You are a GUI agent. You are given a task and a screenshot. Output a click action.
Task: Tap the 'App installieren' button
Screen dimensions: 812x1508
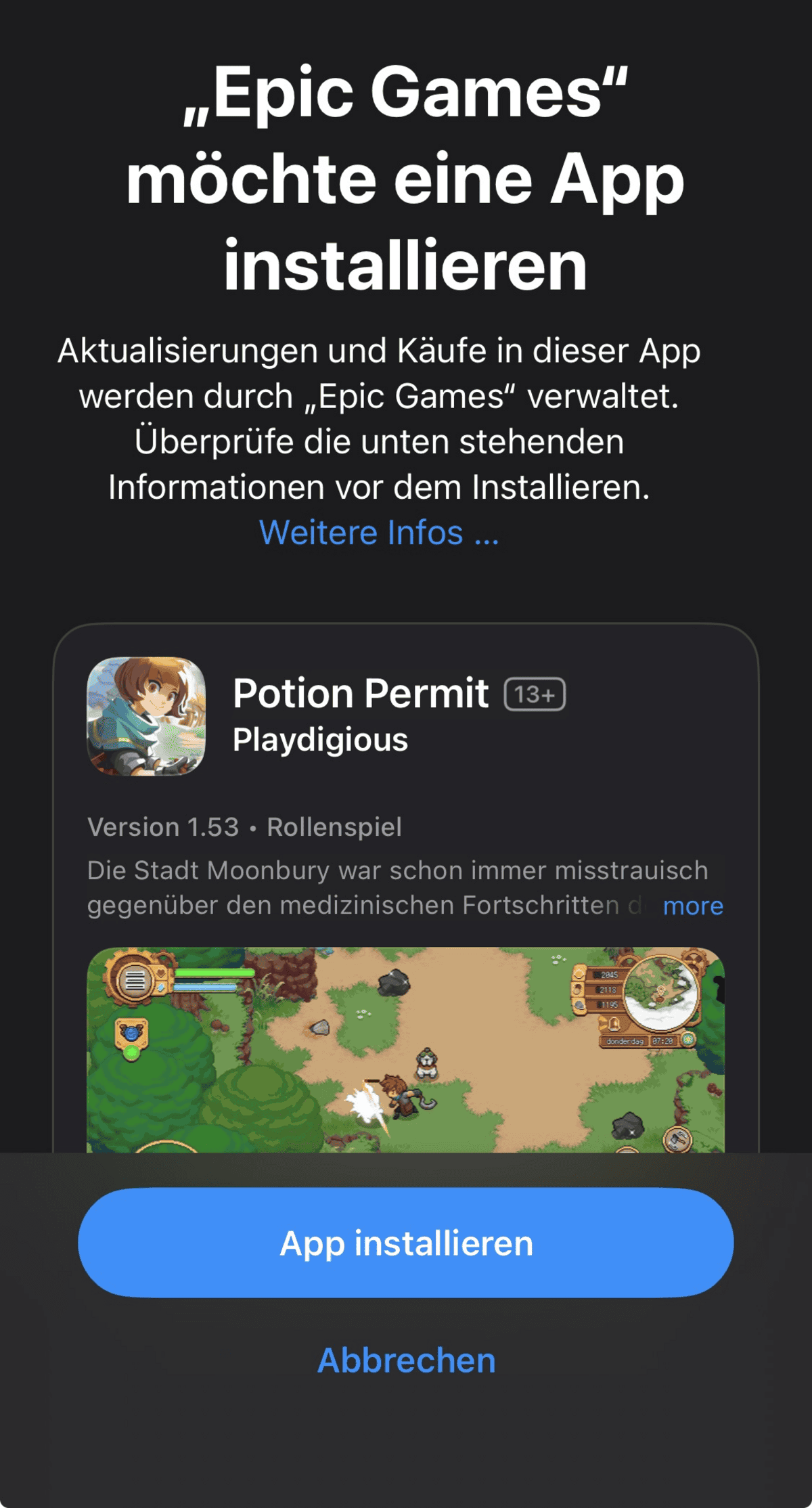(x=406, y=1243)
